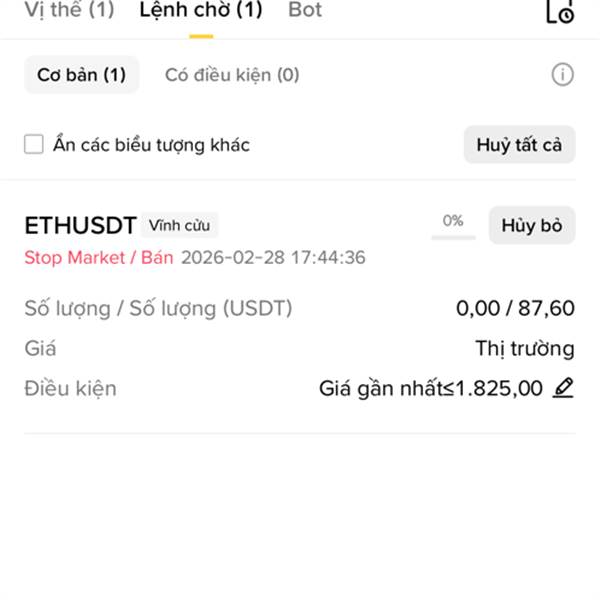Viewport: 600px width, 600px height.
Task: Switch to Có điều kiện (0) orders
Action: [x=232, y=75]
